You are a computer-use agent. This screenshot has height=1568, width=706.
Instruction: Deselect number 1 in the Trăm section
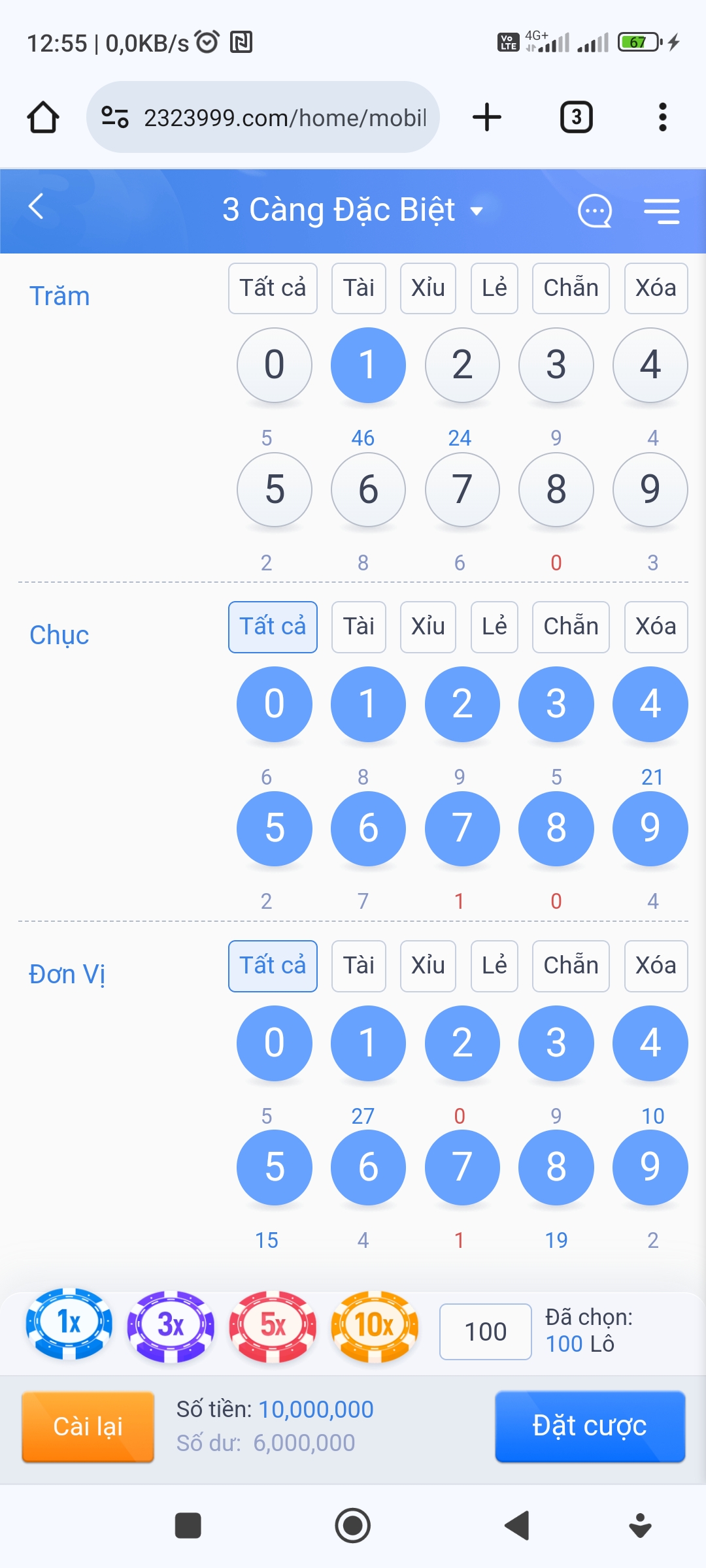[368, 365]
